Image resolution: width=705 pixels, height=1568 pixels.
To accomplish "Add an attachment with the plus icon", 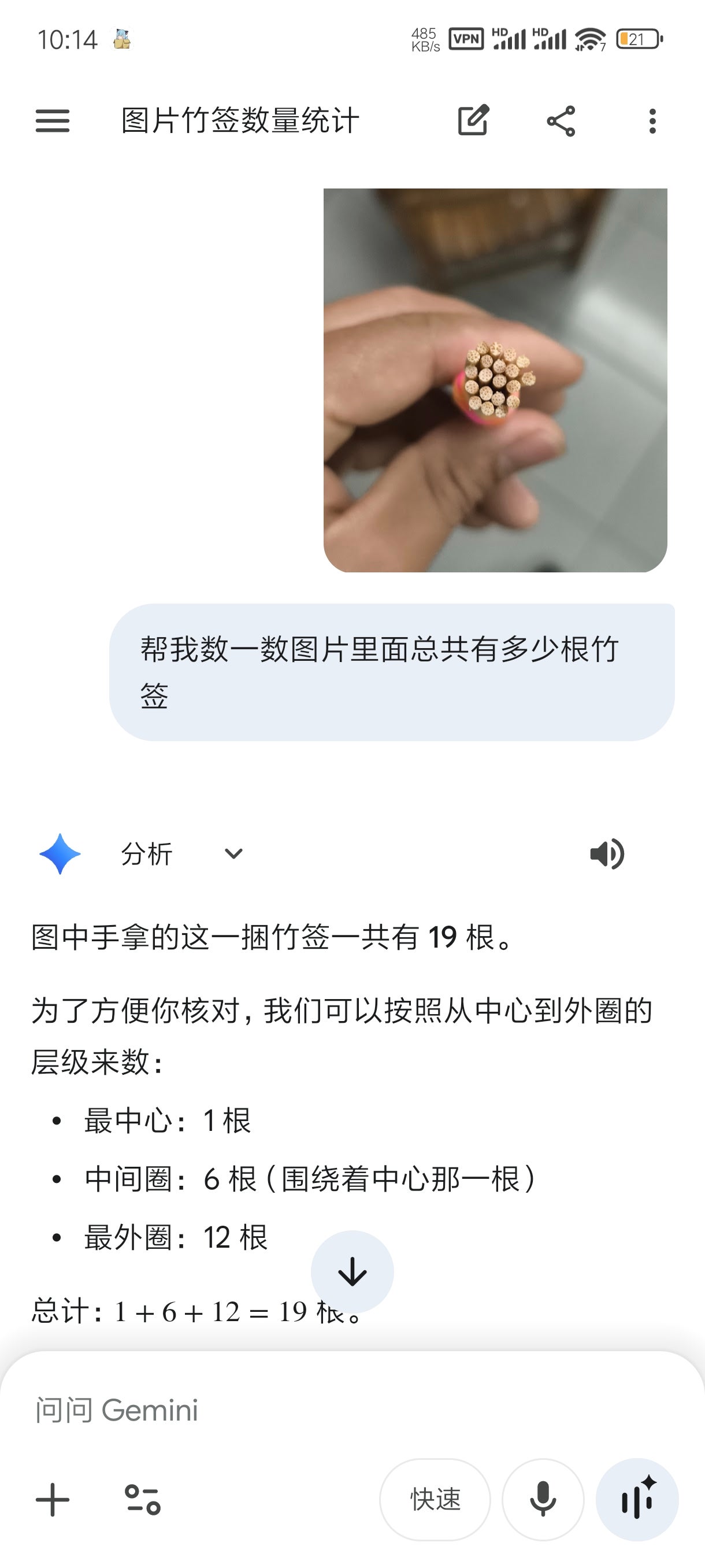I will click(53, 1499).
